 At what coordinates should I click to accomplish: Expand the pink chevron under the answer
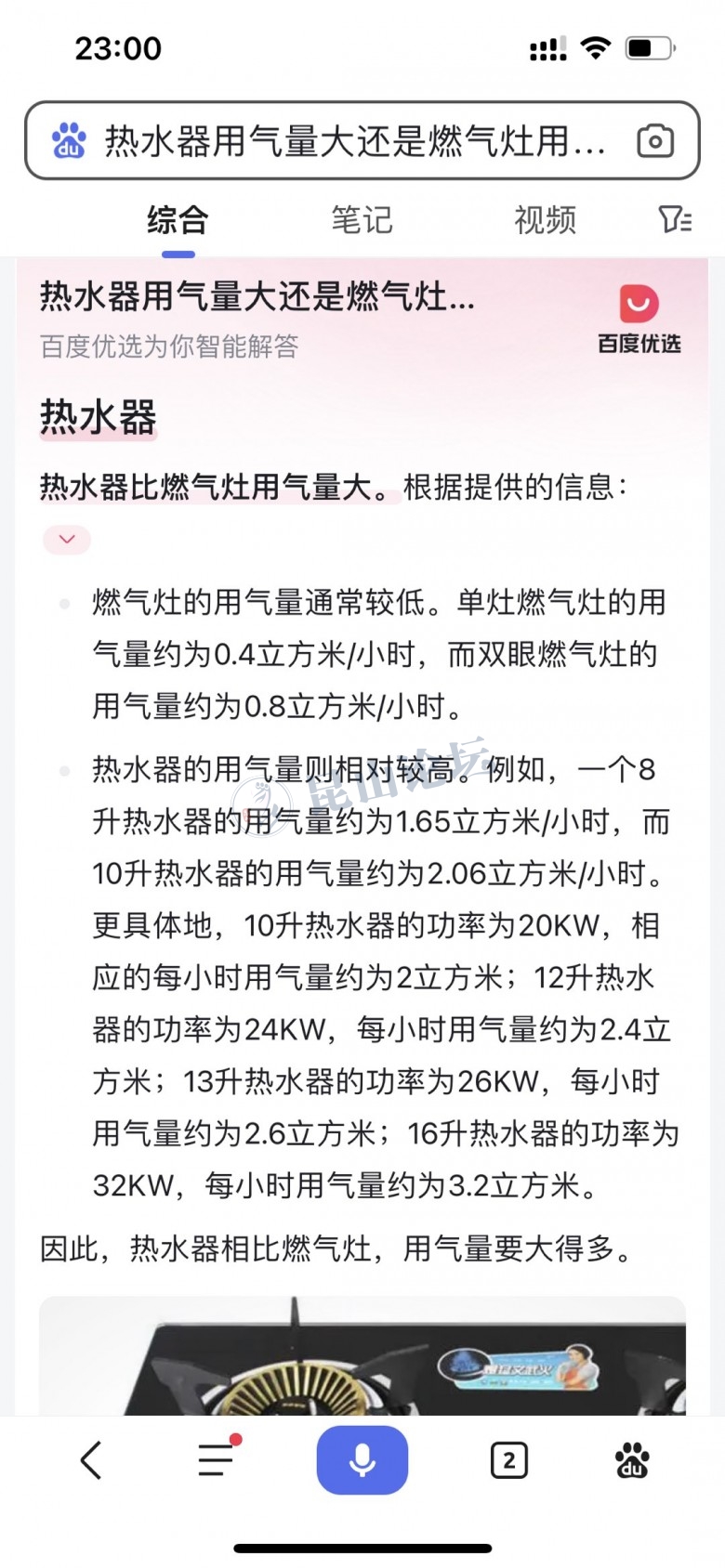tap(67, 540)
